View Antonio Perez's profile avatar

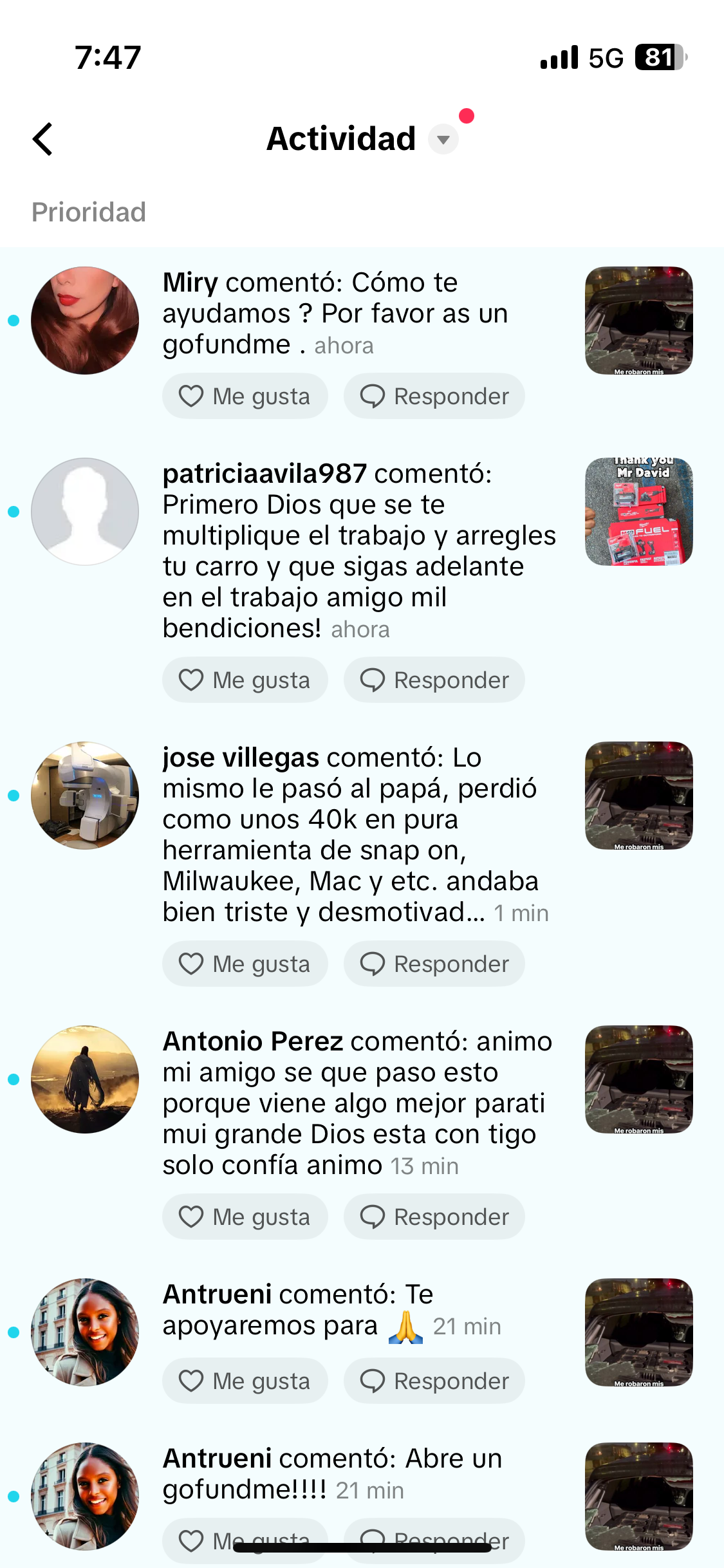click(x=85, y=1079)
